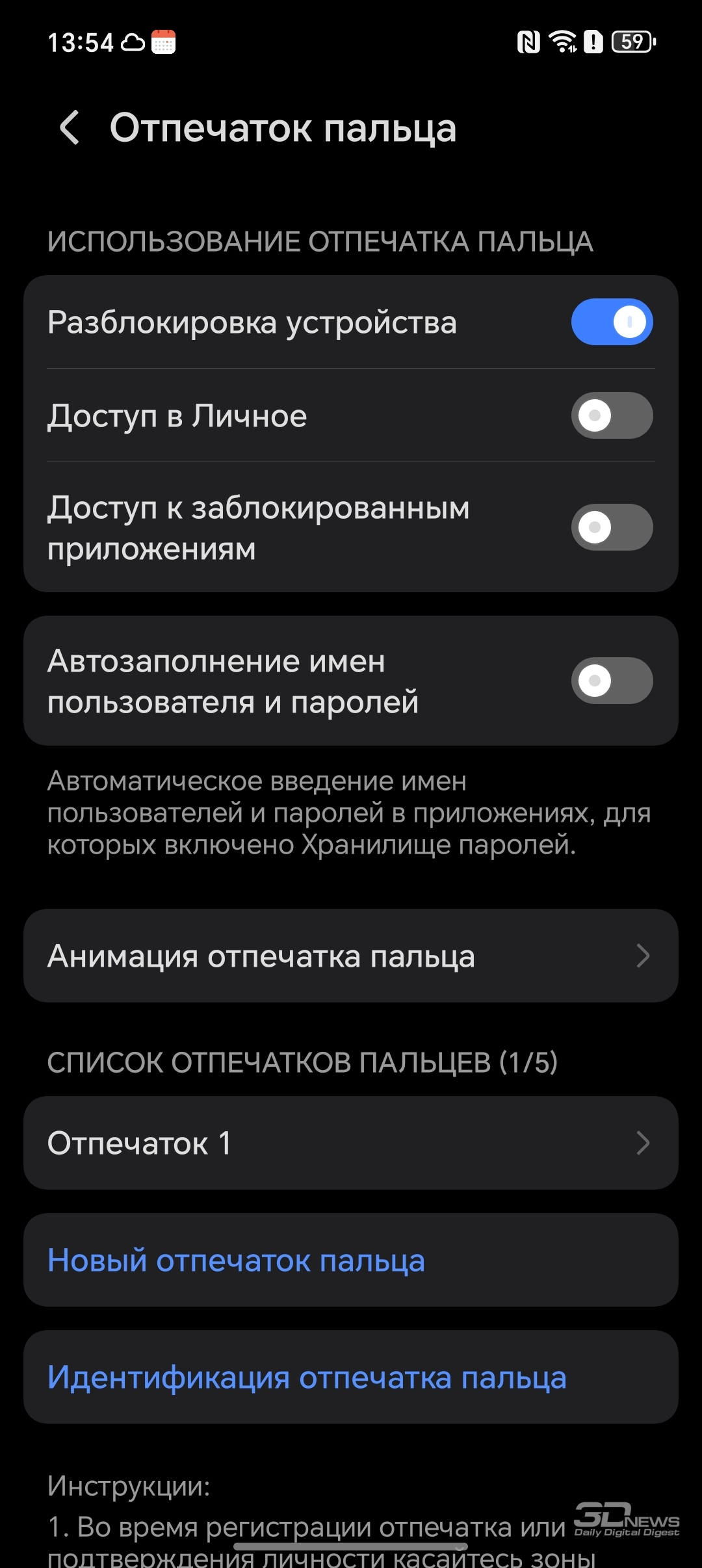702x1568 pixels.
Task: Add a Новый отпечаток пальца
Action: (351, 1260)
